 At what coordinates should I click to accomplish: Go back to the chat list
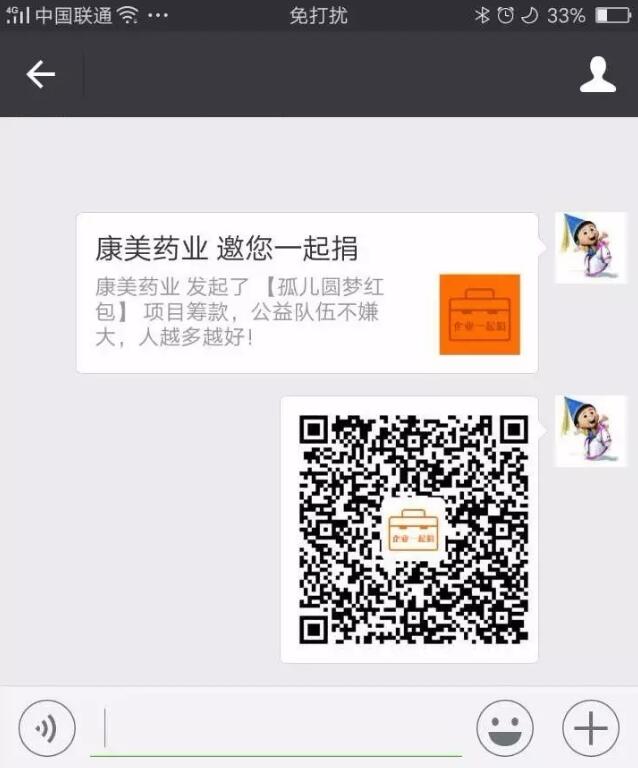coord(41,74)
